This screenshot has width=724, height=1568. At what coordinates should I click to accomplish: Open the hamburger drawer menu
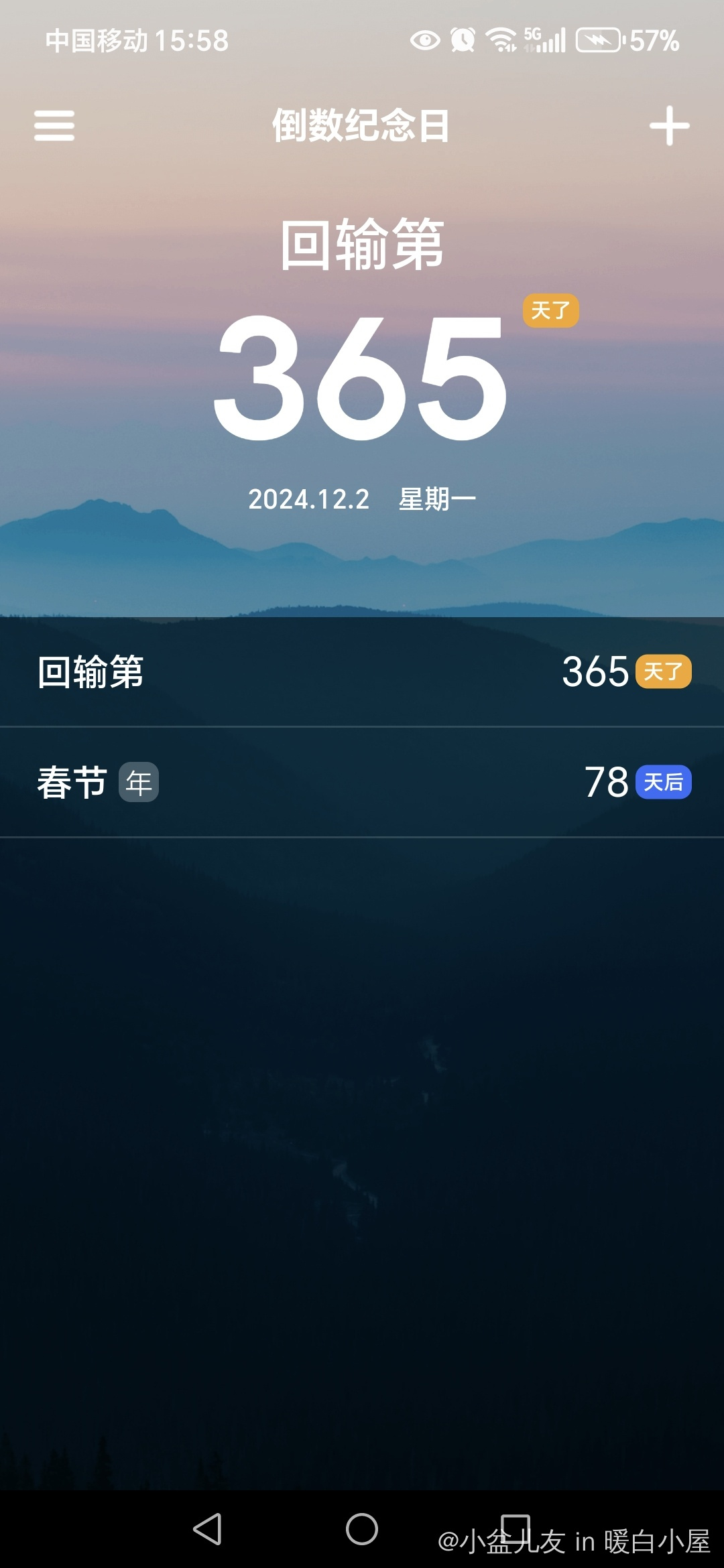pos(54,126)
